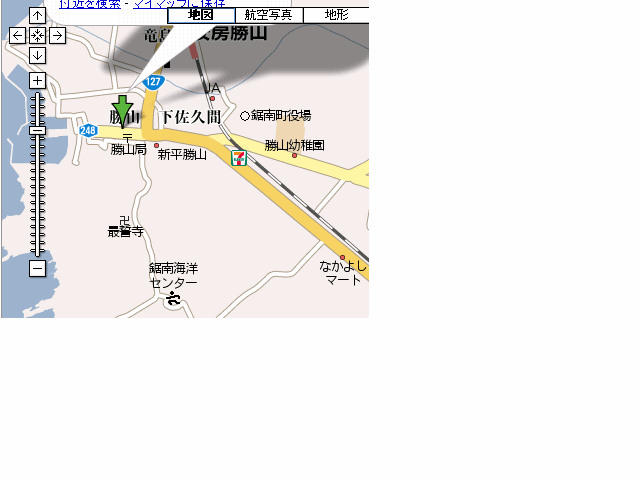Switch to the 地形 terrain view
Image resolution: width=640 pixels, height=480 pixels.
pos(337,15)
